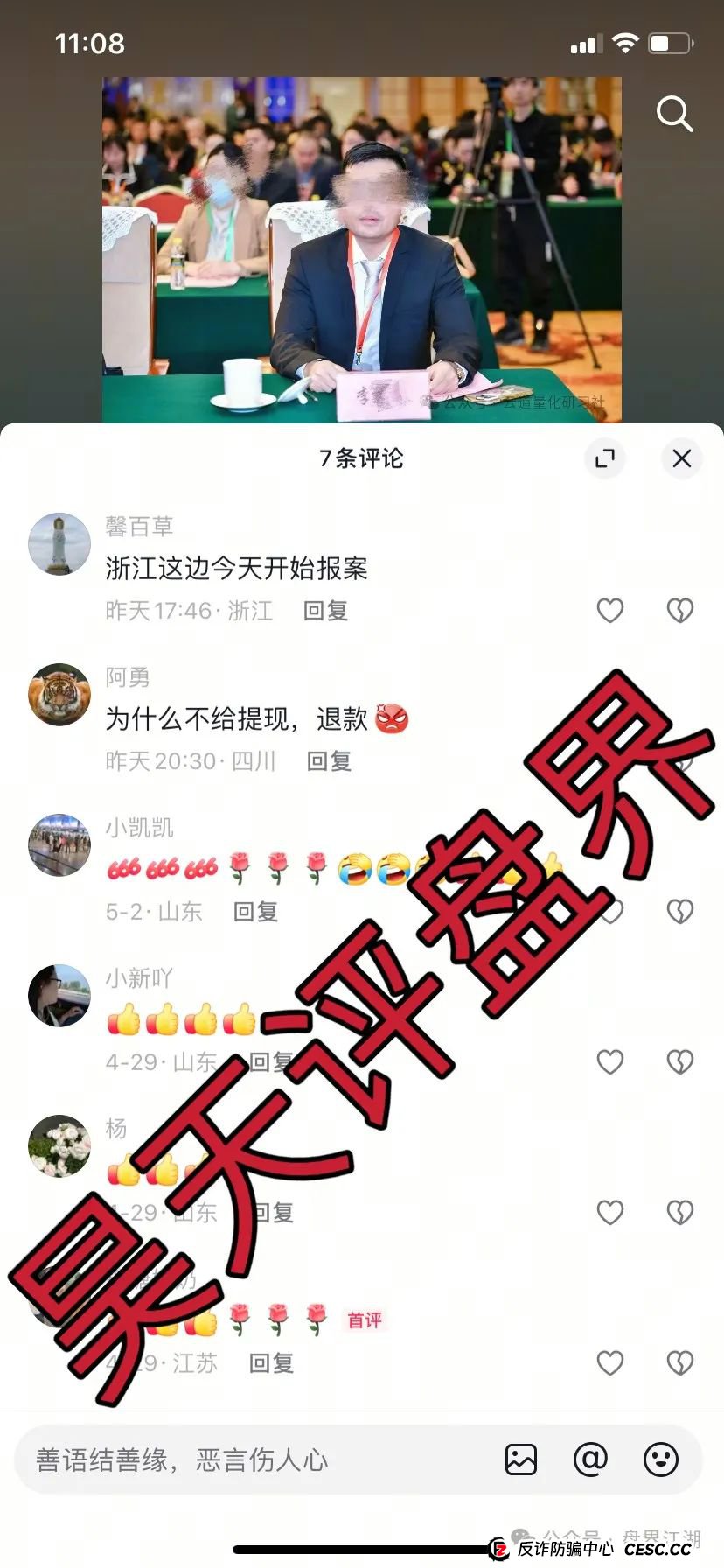Reply to 馨百草's comment
724x1568 pixels.
pos(325,611)
